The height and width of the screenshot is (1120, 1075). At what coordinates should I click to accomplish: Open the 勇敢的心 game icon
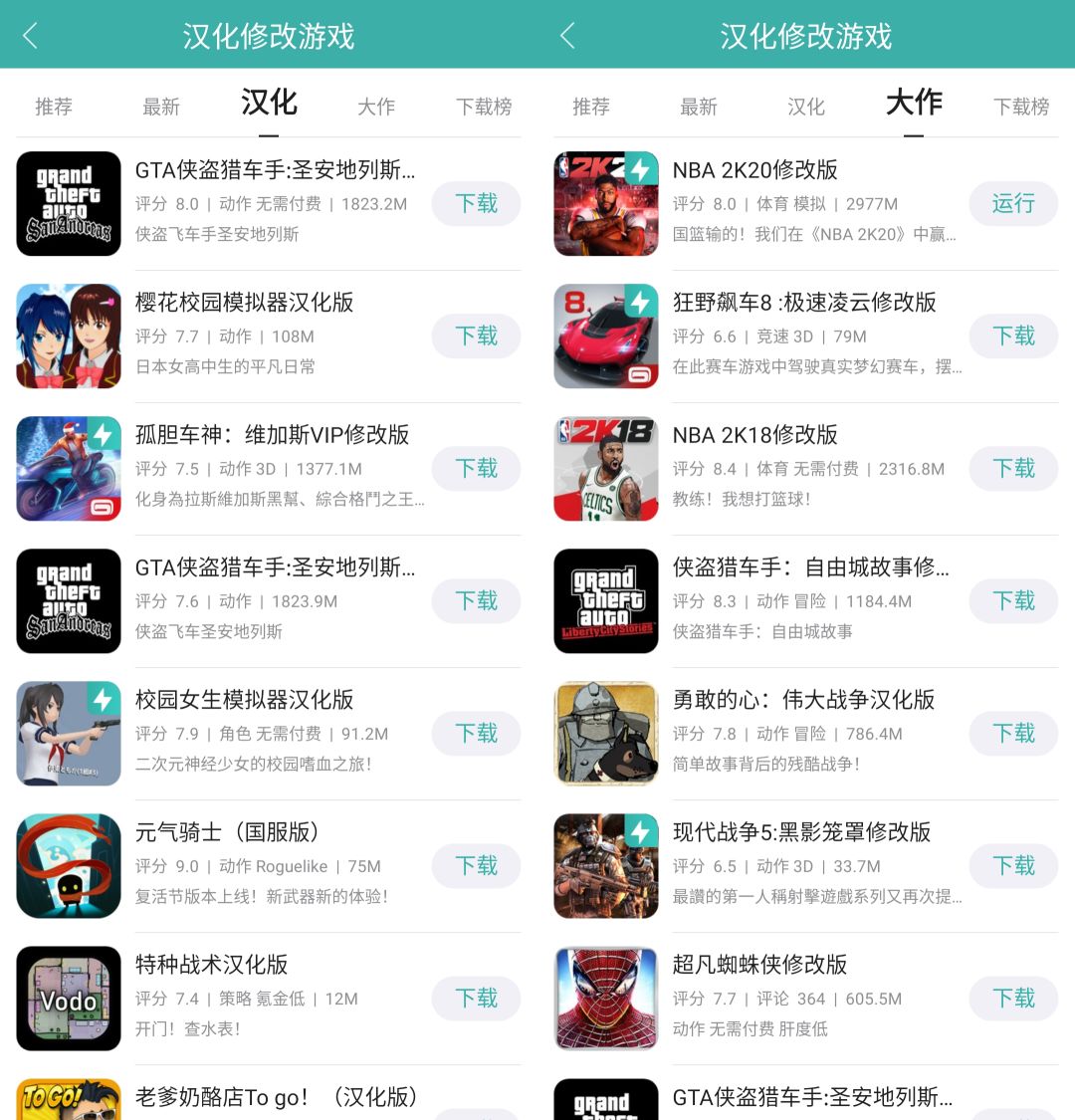(606, 733)
